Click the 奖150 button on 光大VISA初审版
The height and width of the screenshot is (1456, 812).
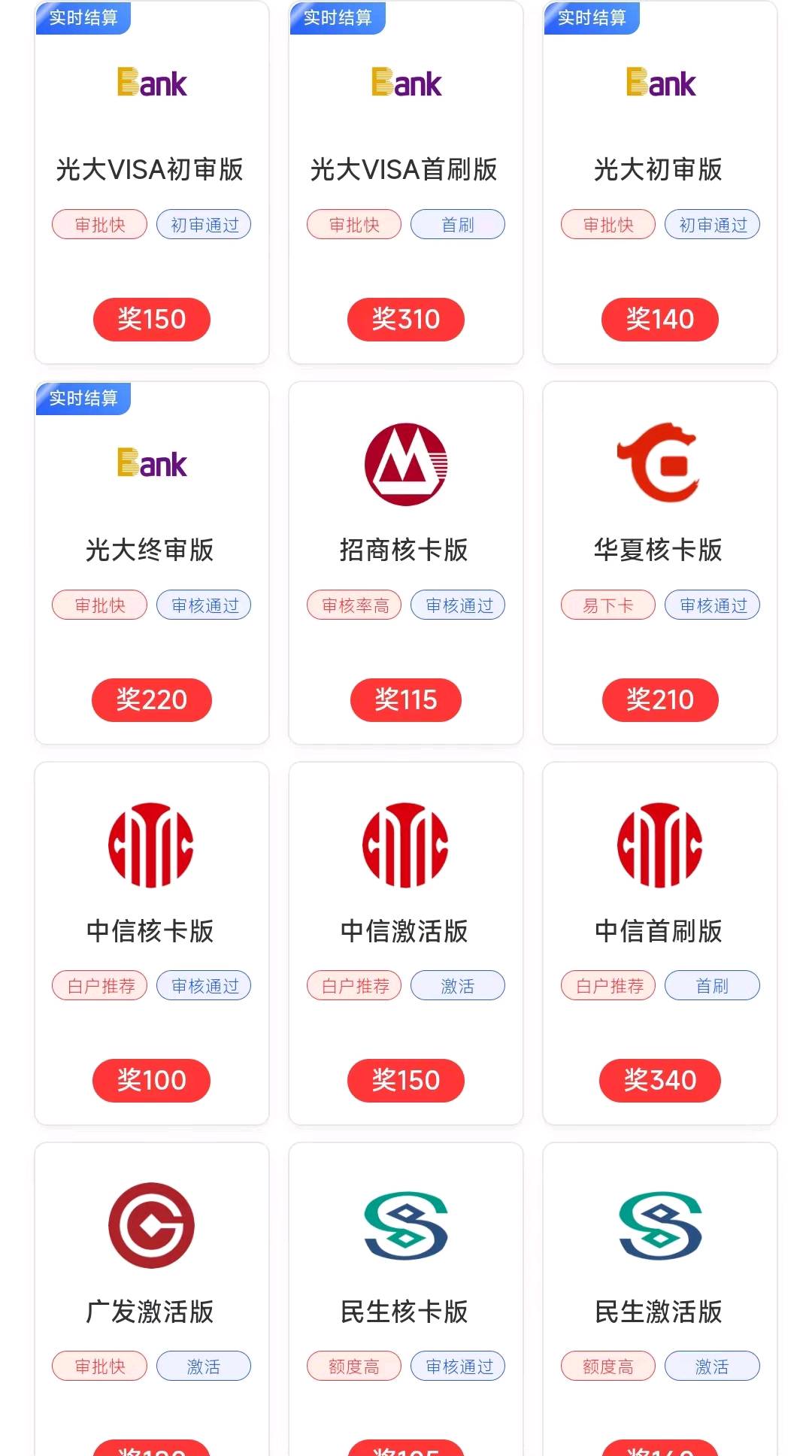[x=151, y=319]
